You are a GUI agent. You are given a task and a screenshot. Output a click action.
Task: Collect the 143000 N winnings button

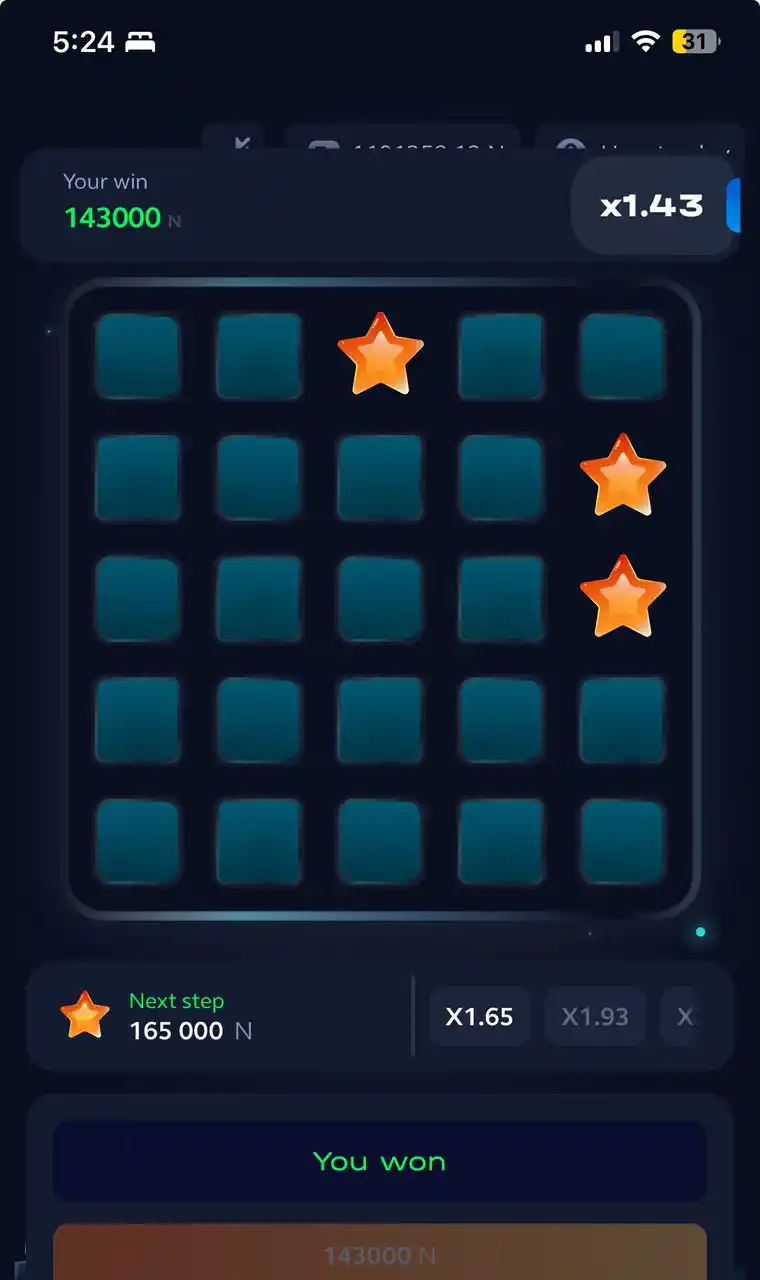380,1253
